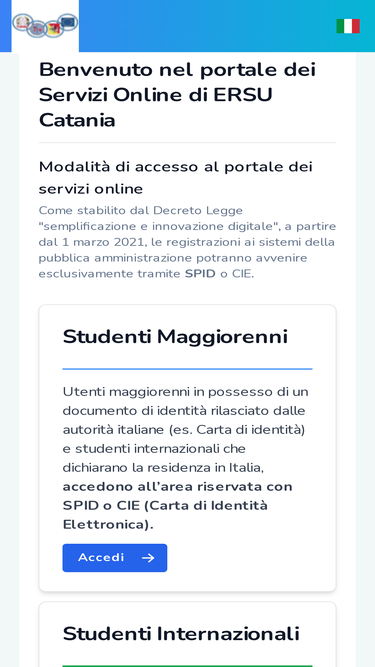Open the ERSU logo home link
The image size is (375, 667).
point(45,26)
